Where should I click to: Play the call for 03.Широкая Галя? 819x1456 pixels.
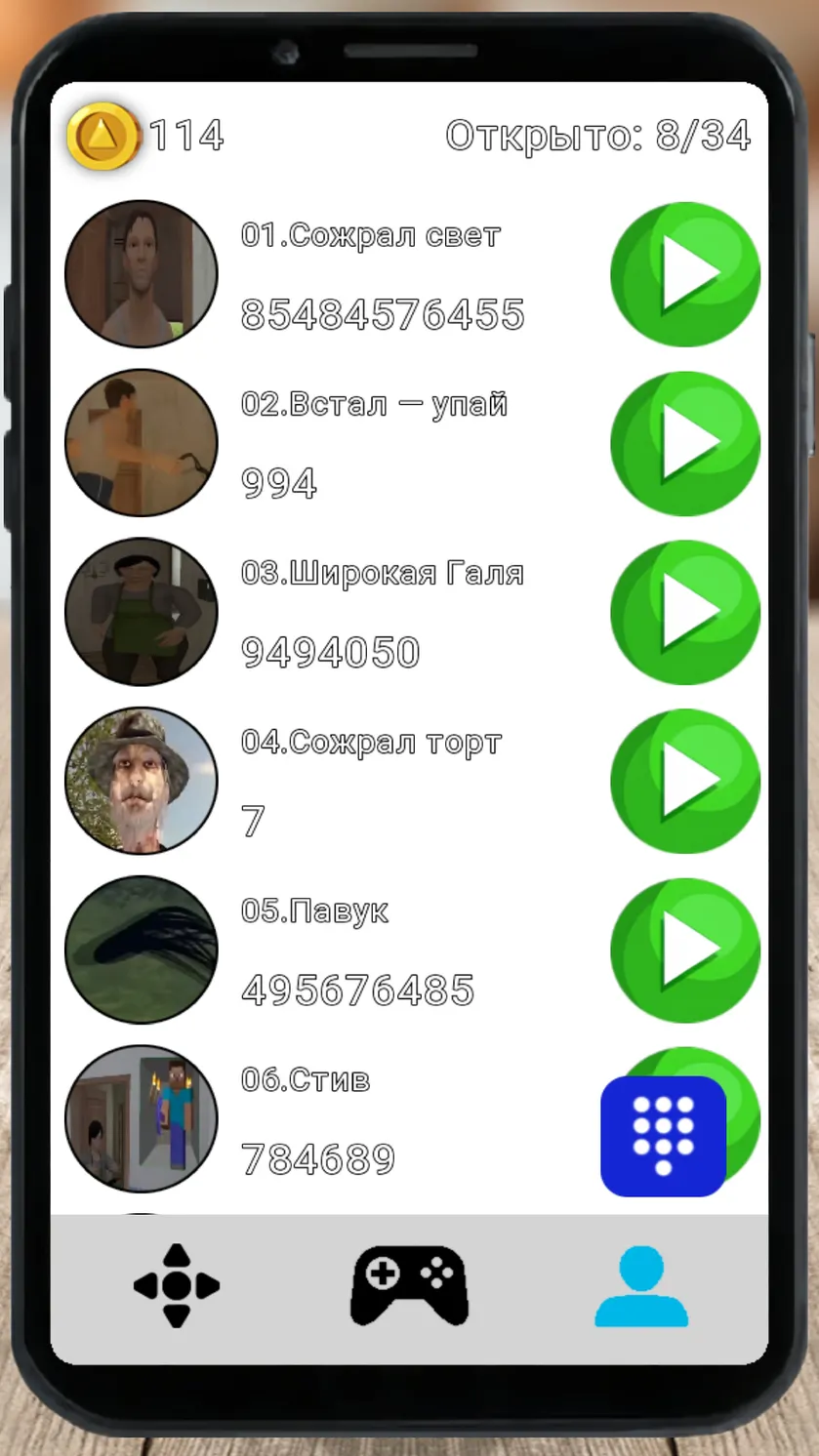click(x=685, y=612)
